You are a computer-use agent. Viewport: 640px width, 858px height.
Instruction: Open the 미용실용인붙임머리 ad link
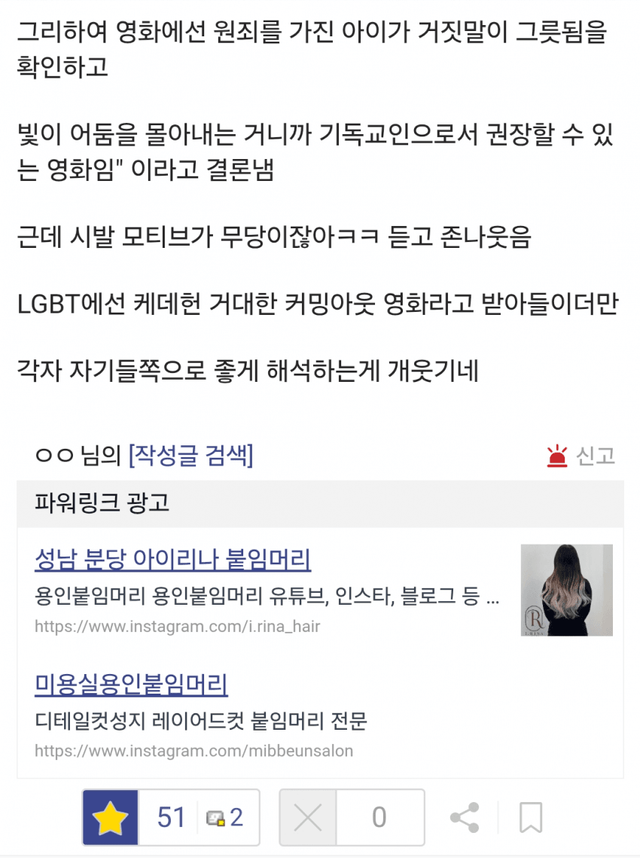(x=131, y=685)
